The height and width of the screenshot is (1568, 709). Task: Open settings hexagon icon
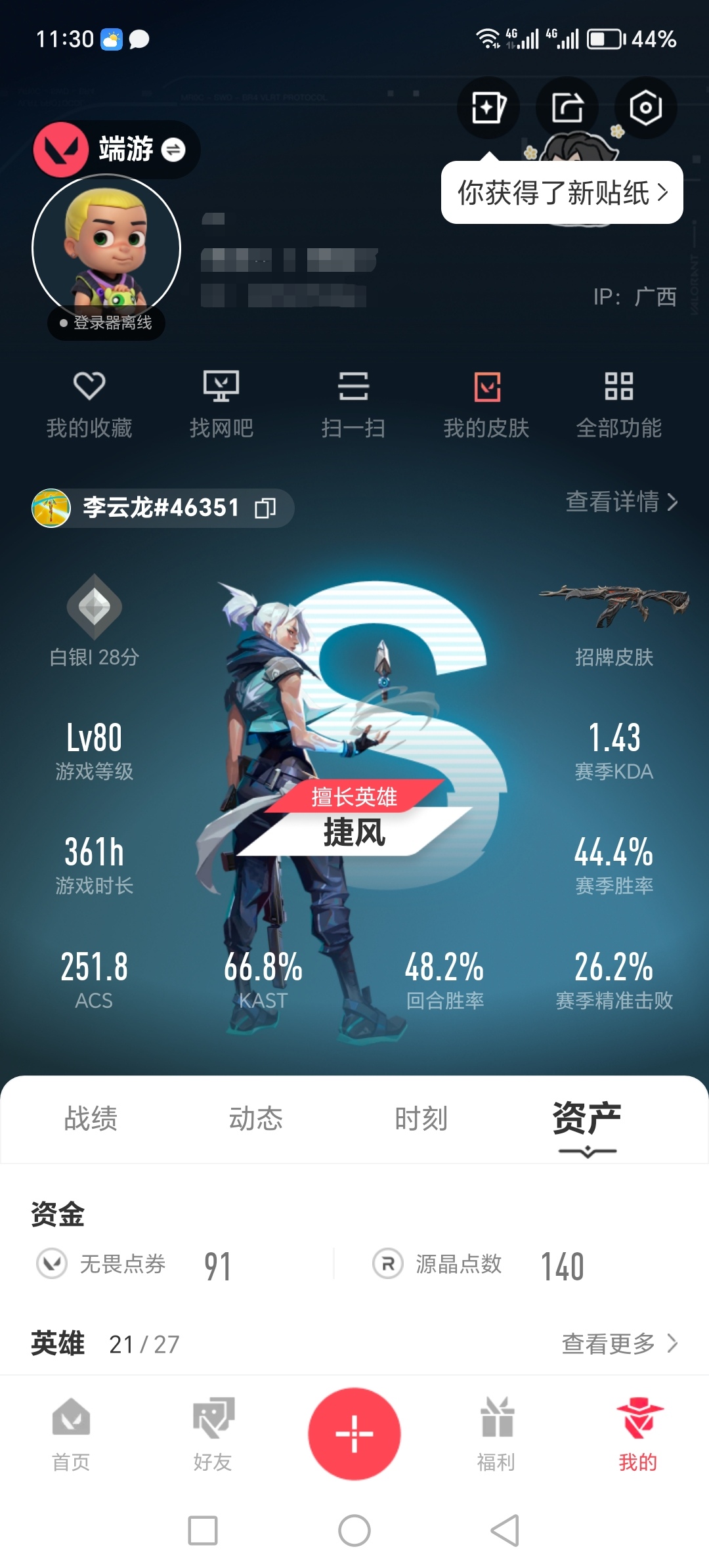point(645,108)
